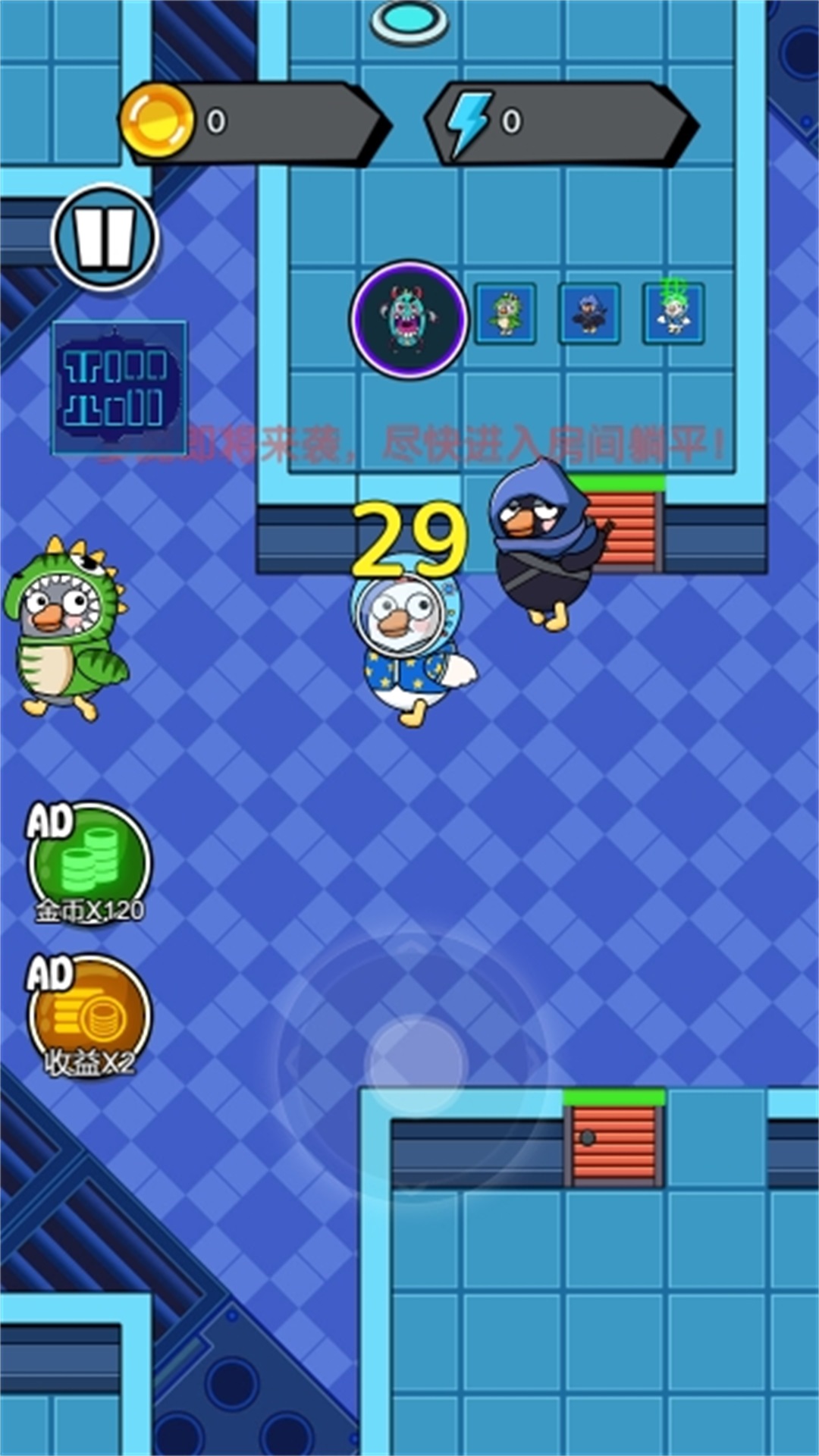Pause the game
The height and width of the screenshot is (1456, 819).
[x=105, y=237]
